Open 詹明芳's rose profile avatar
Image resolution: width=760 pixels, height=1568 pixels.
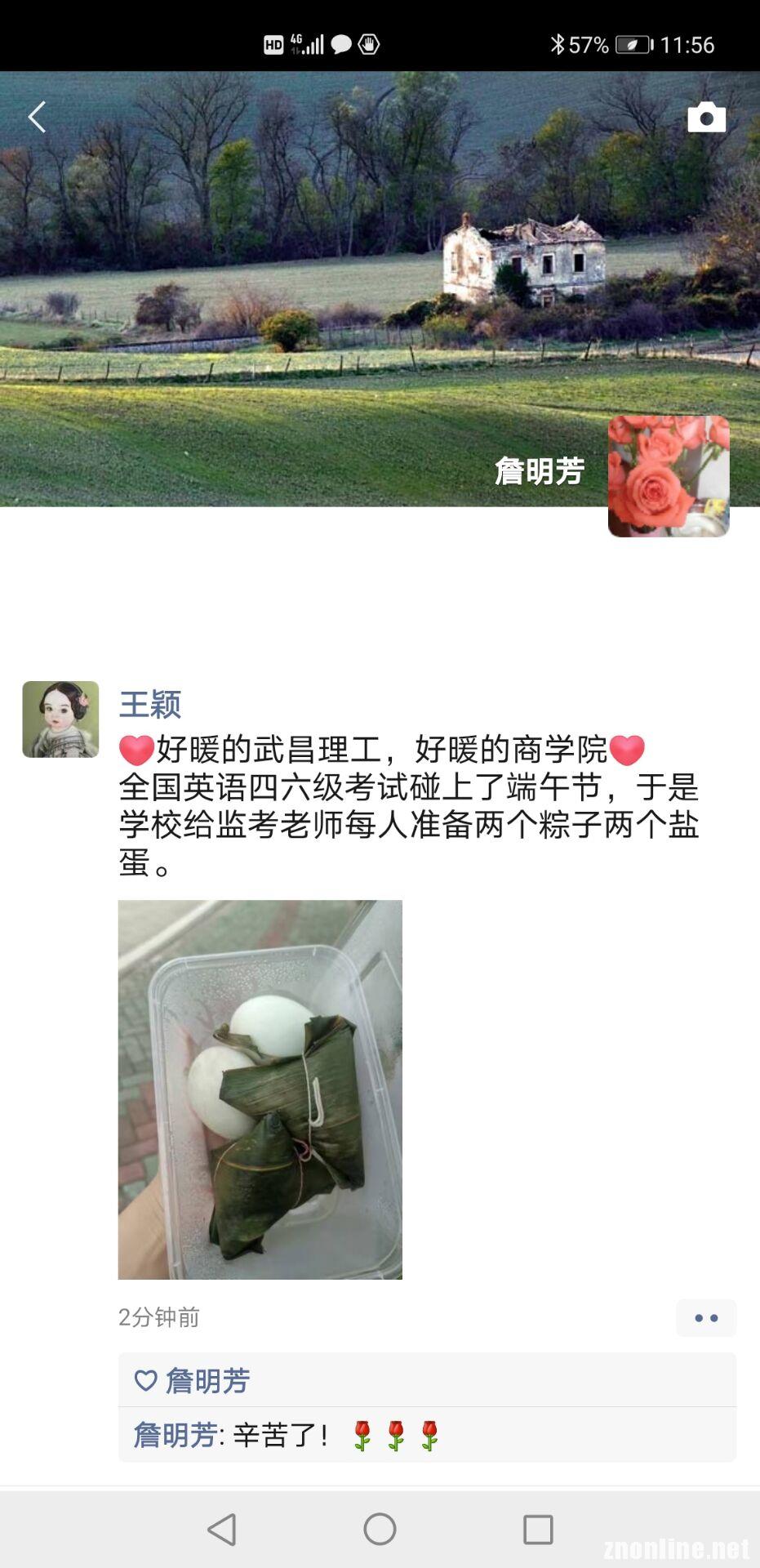tap(669, 476)
